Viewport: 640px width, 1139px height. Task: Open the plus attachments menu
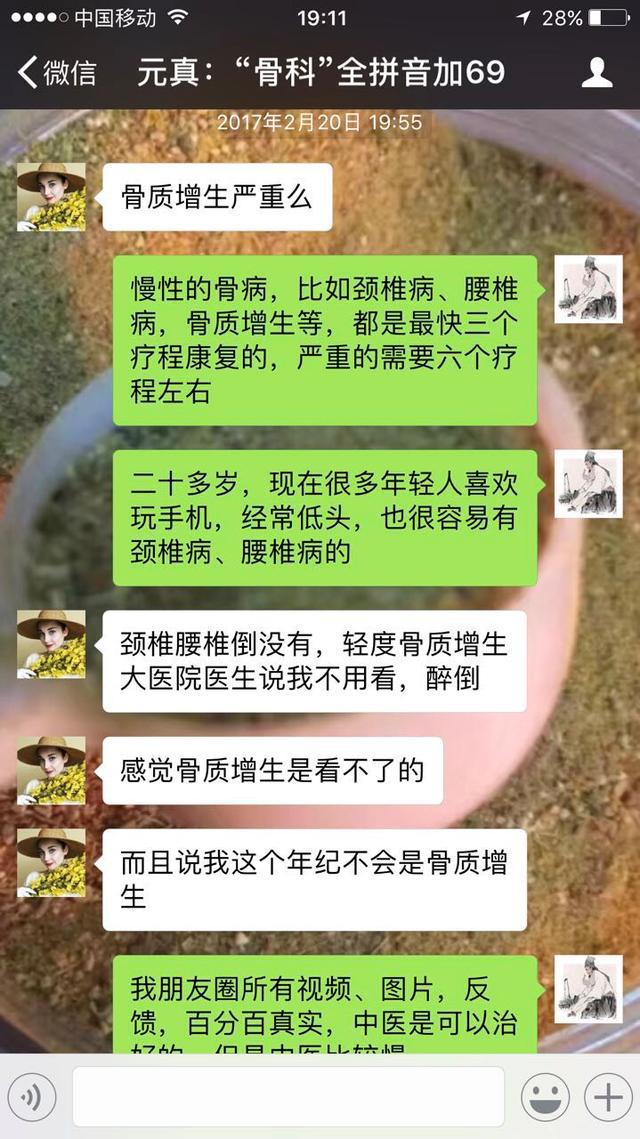pyautogui.click(x=608, y=1098)
